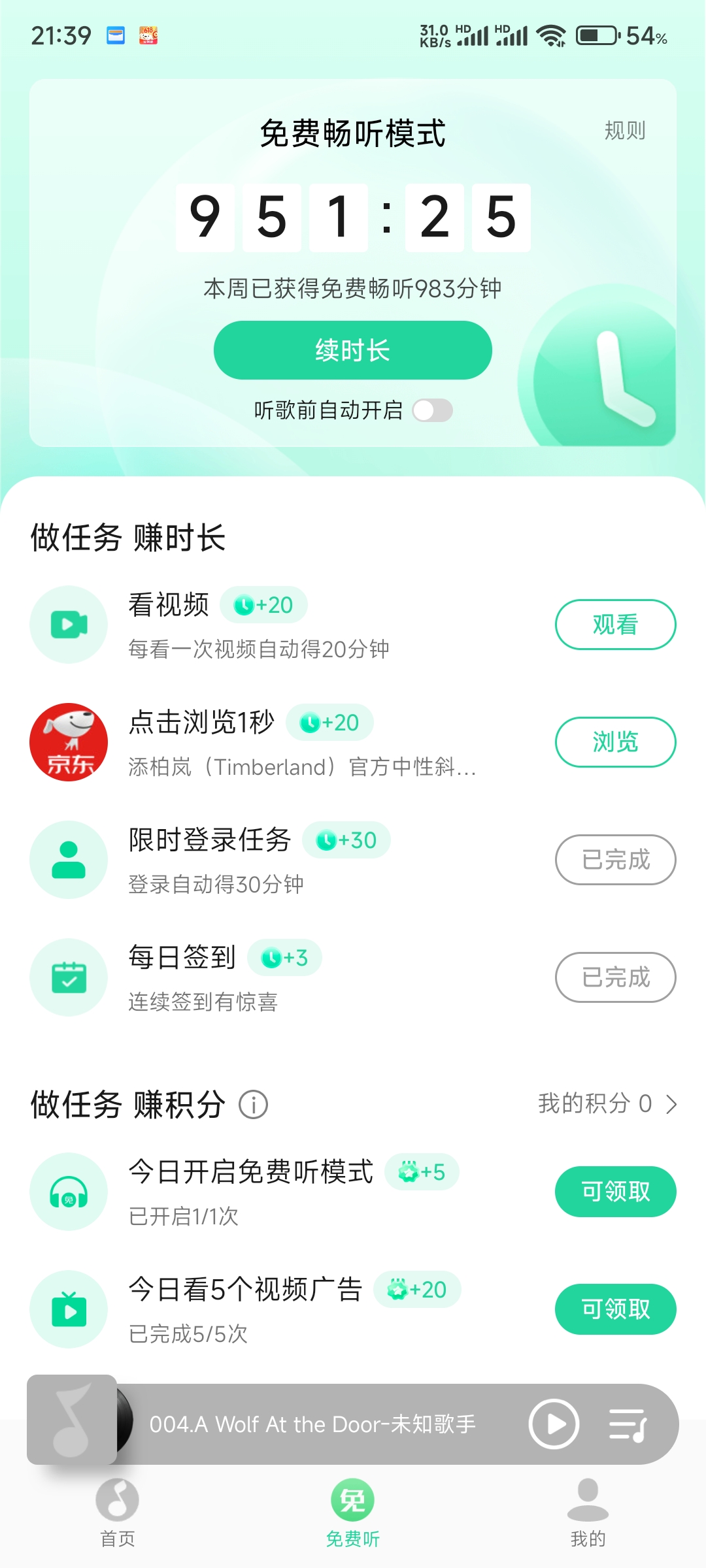
Task: Click 可领取 for the 5 video ads reward
Action: (615, 1309)
